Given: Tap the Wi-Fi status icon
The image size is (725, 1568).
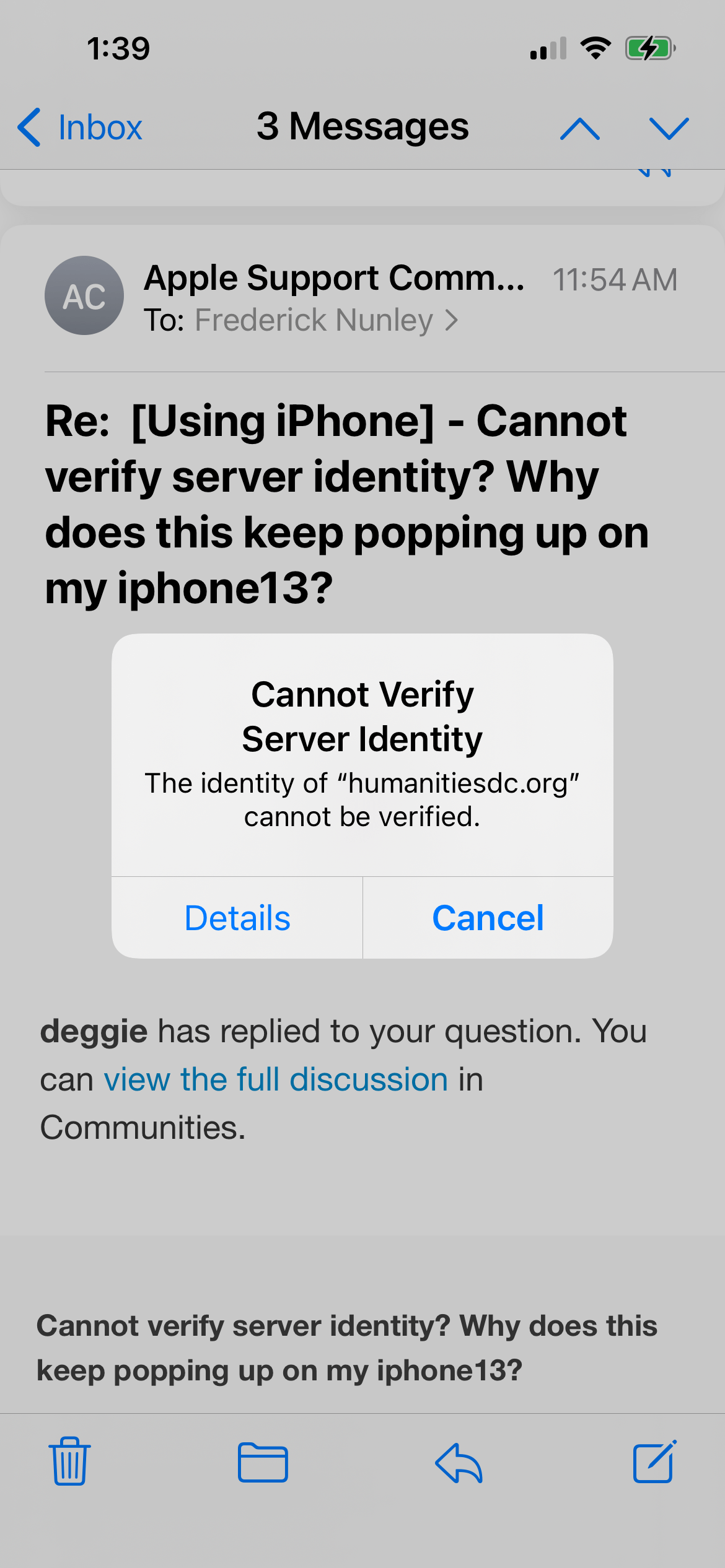Looking at the screenshot, I should (595, 48).
